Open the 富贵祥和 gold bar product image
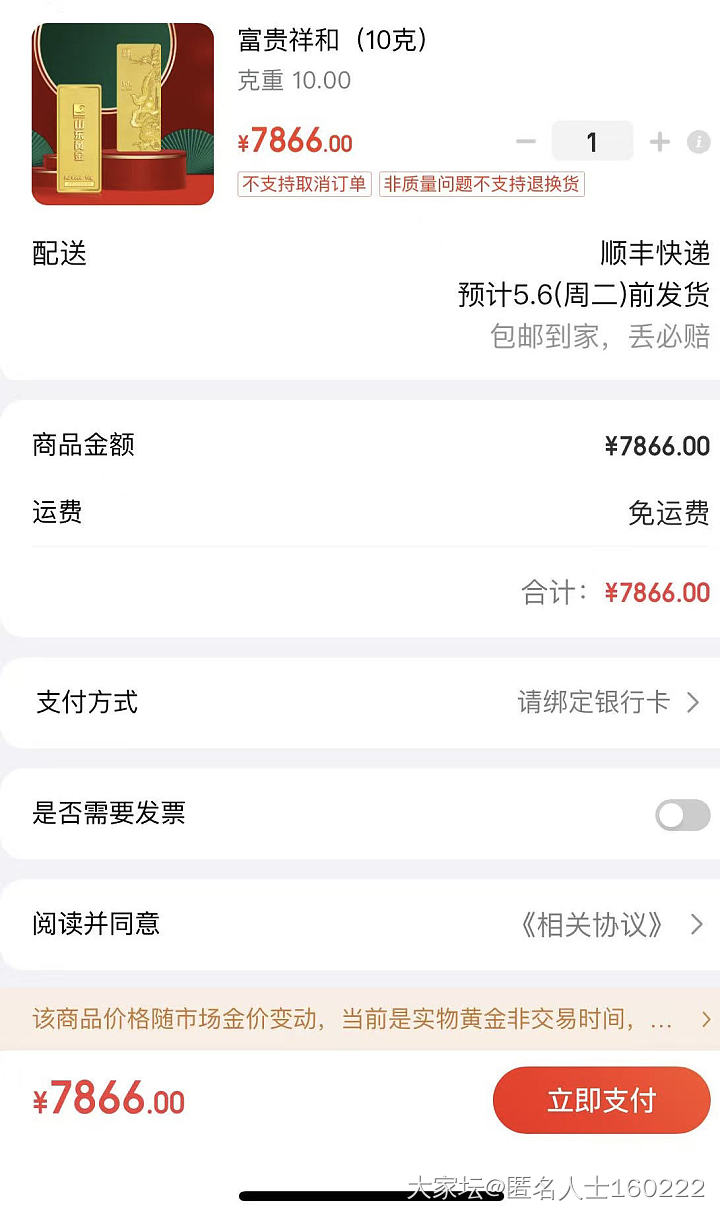 pyautogui.click(x=123, y=114)
